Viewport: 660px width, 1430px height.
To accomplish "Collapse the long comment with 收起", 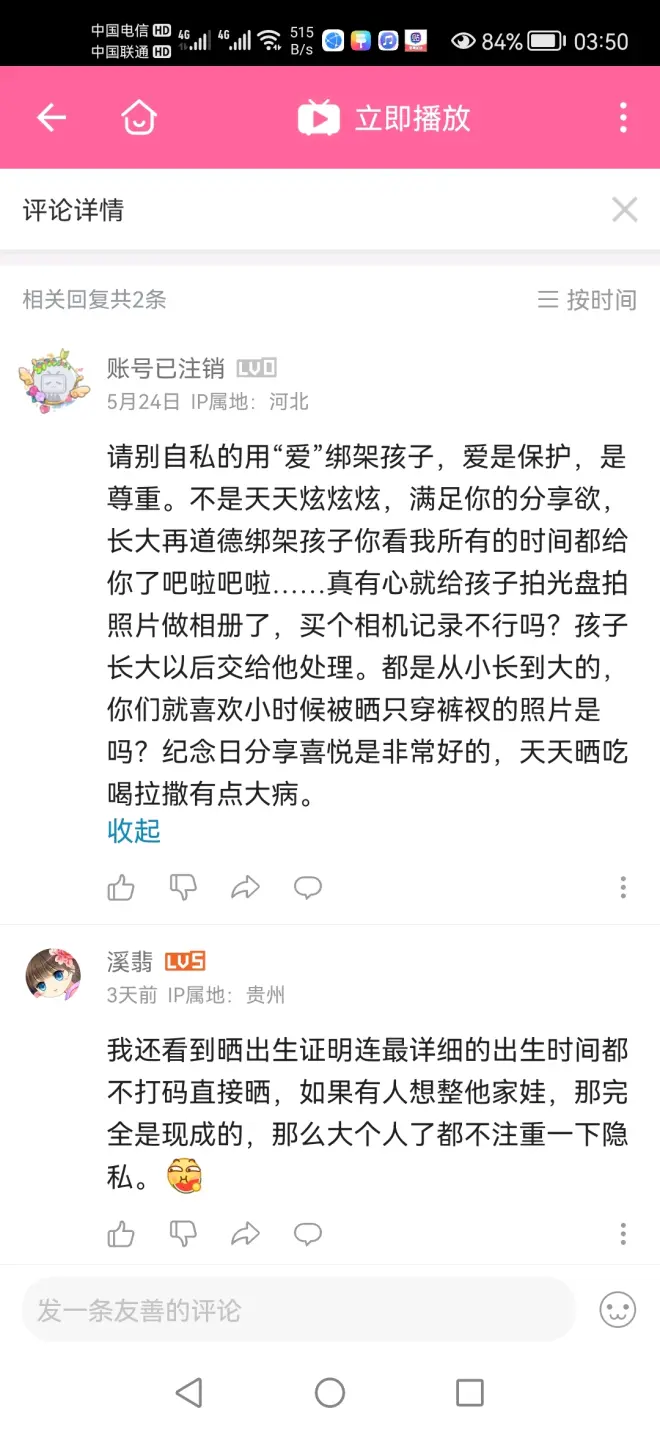I will point(134,830).
